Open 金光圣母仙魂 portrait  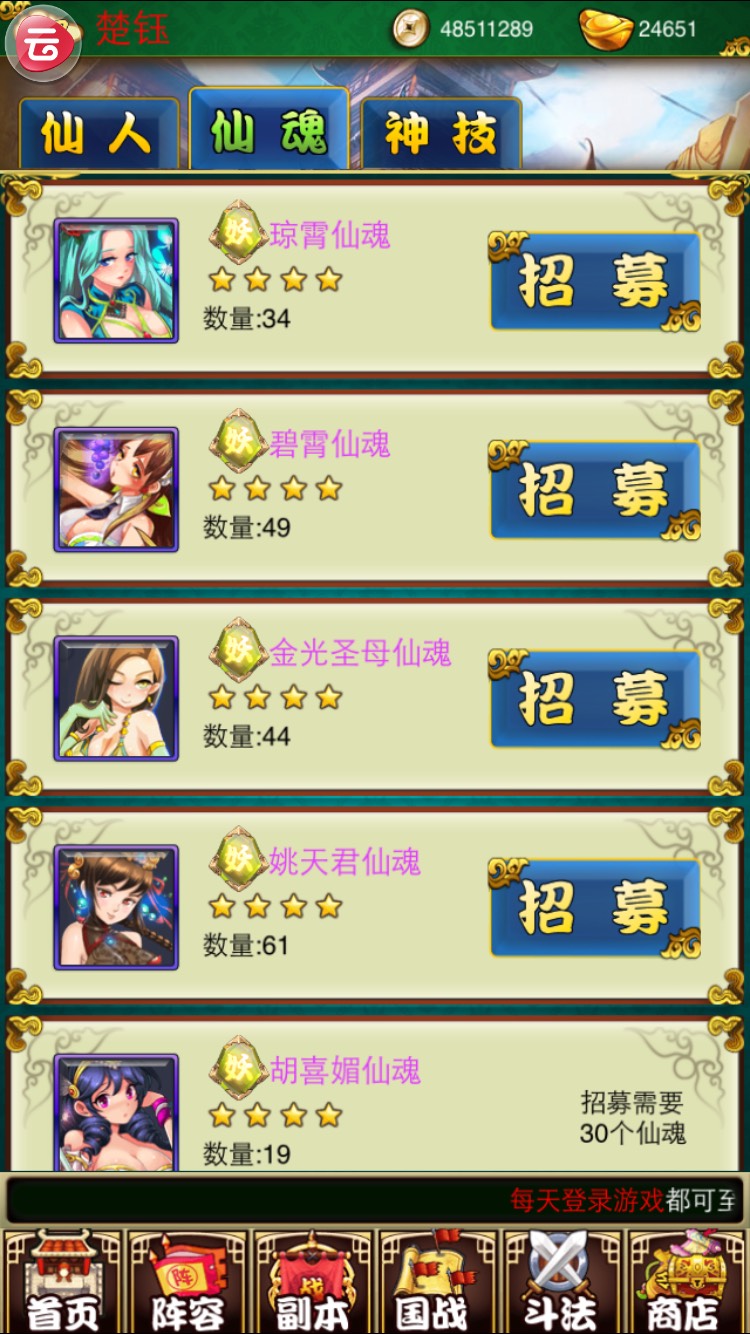[x=116, y=699]
